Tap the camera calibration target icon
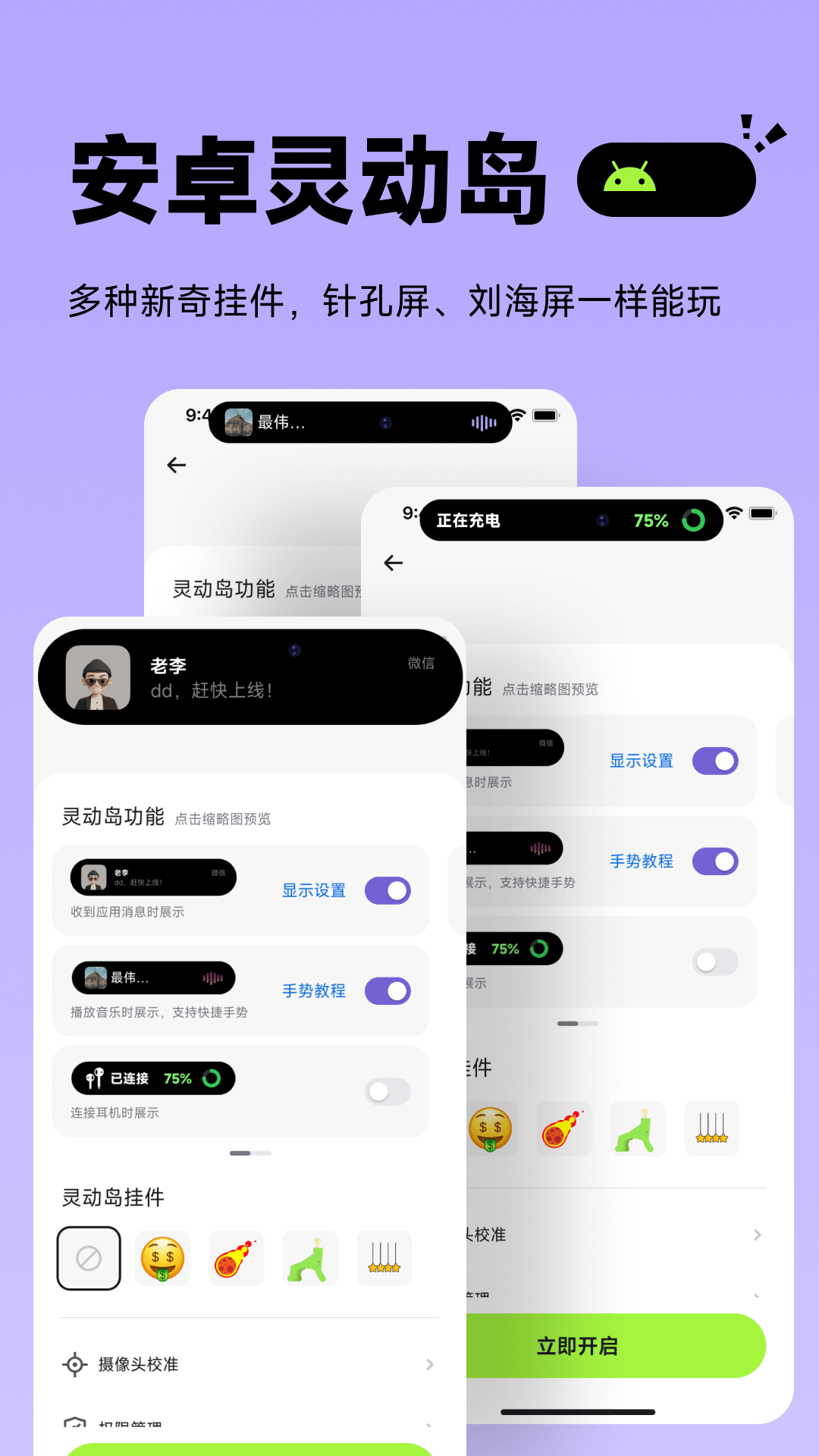The height and width of the screenshot is (1456, 819). (x=74, y=1363)
